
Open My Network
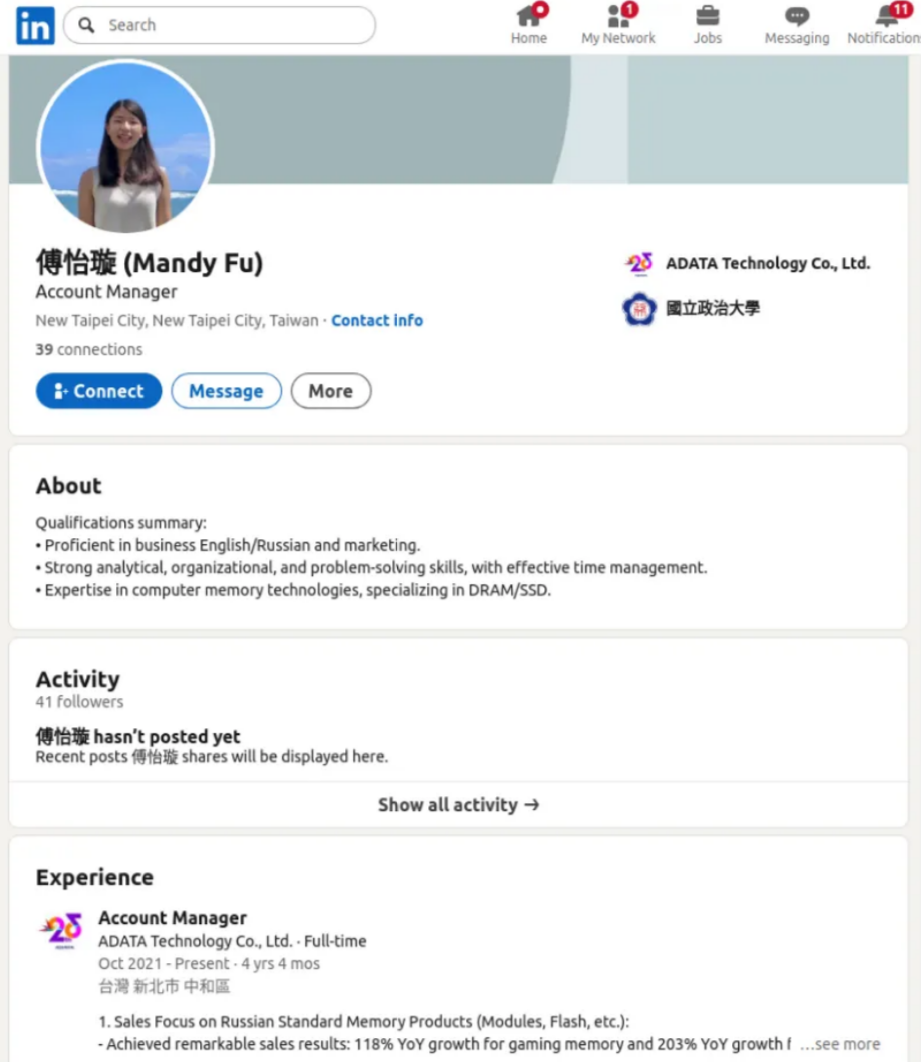pyautogui.click(x=618, y=25)
